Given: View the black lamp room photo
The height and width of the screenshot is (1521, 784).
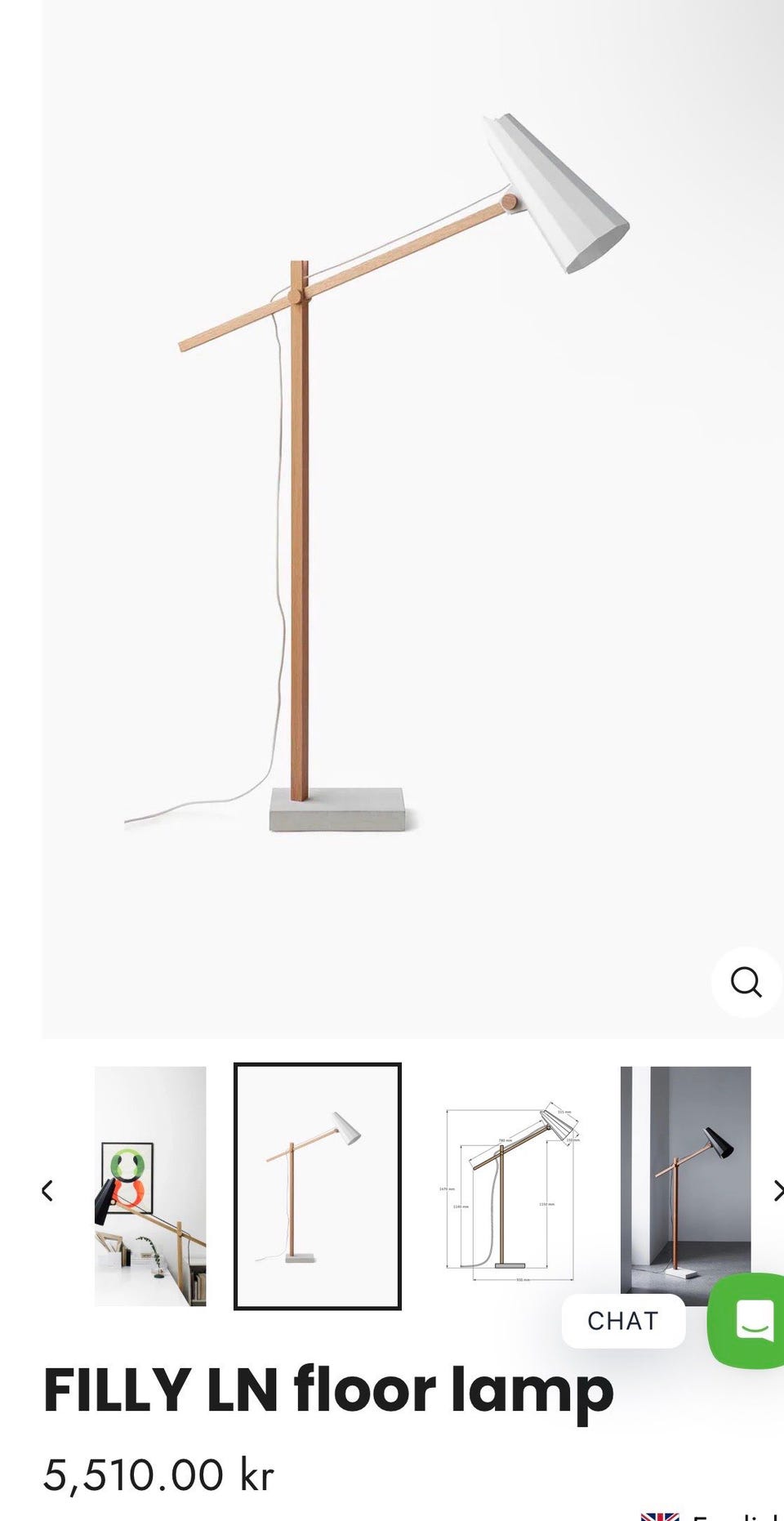Looking at the screenshot, I should tap(685, 1176).
